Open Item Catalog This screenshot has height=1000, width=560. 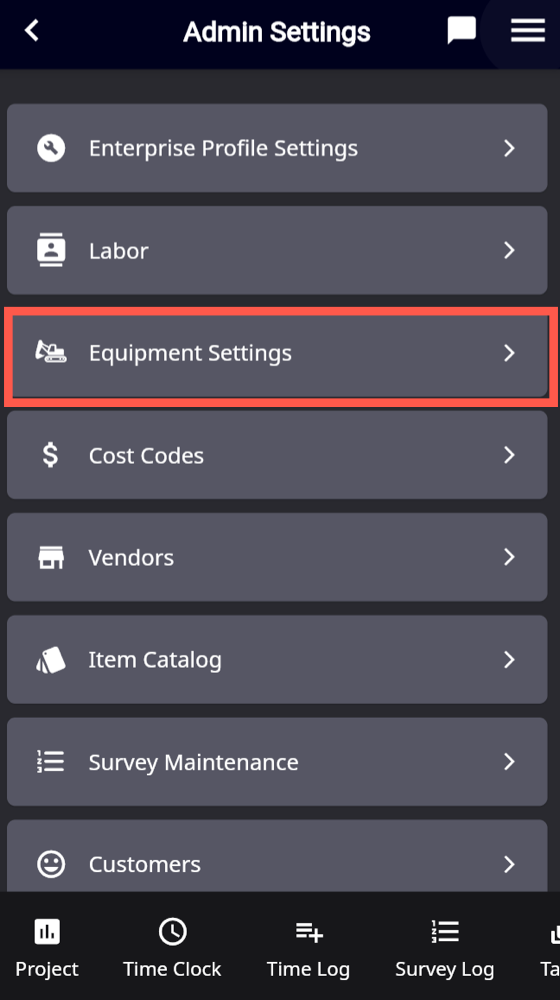(277, 659)
